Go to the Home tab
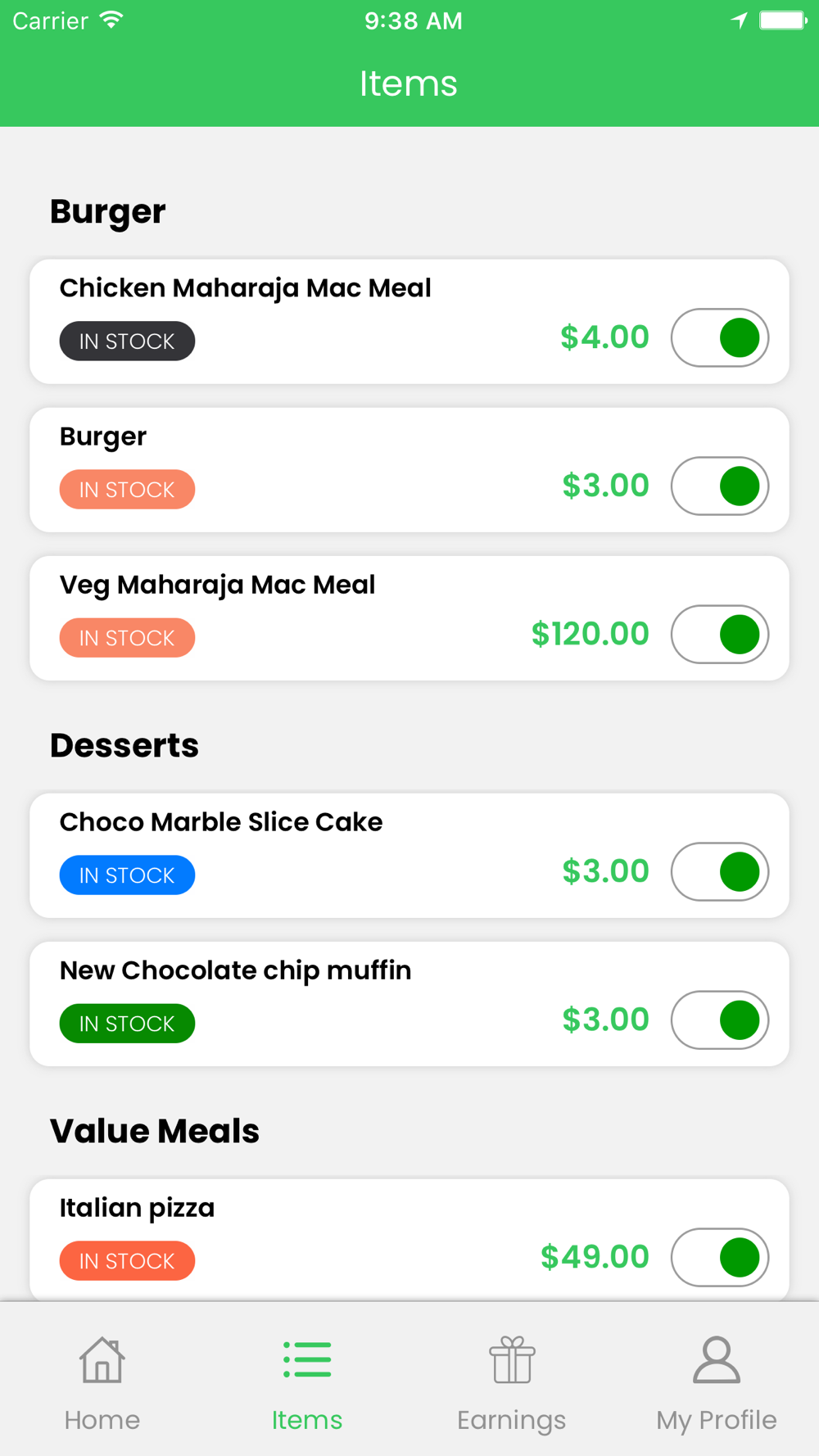 click(x=102, y=1383)
